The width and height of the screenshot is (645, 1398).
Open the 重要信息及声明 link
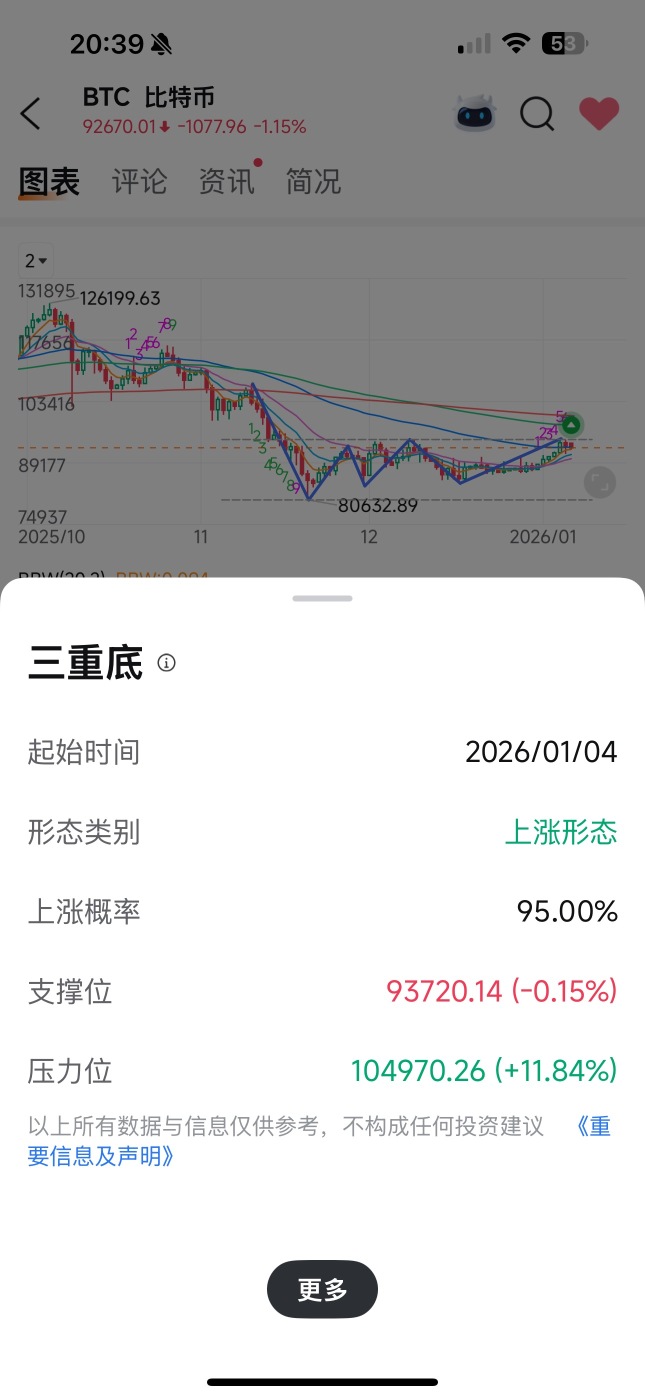pos(319,1141)
